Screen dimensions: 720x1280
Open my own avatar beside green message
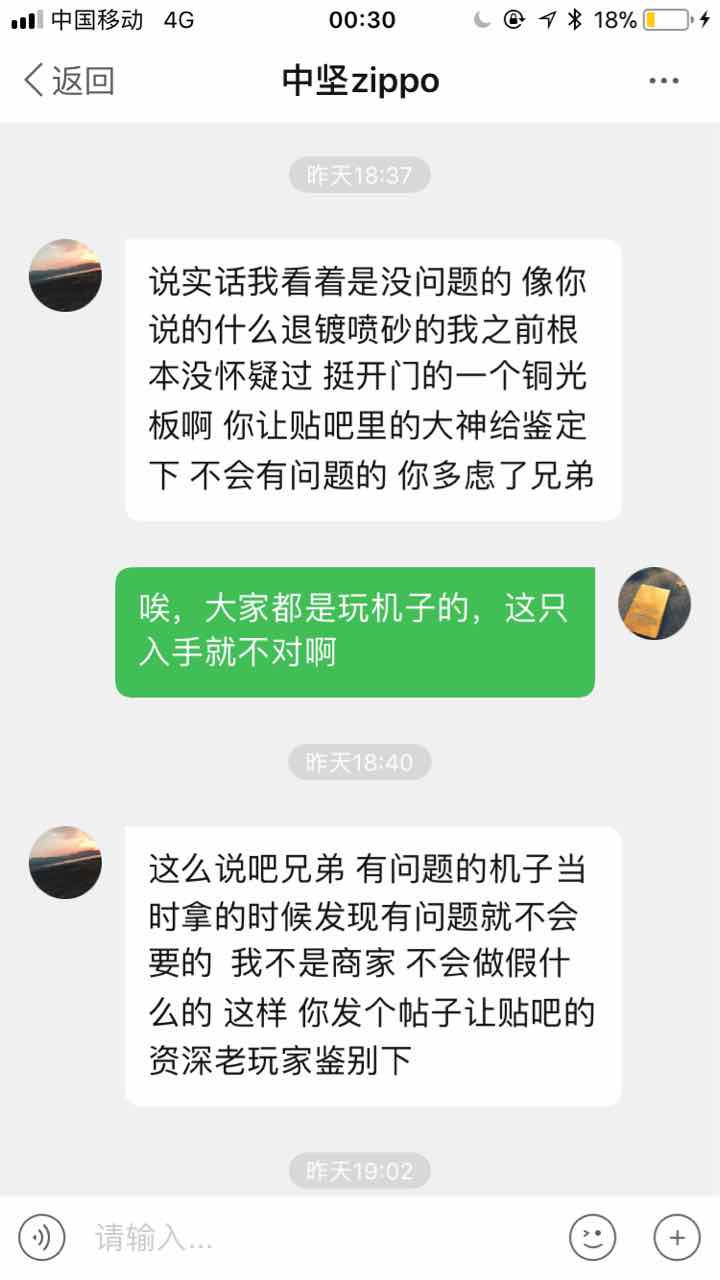[x=655, y=604]
